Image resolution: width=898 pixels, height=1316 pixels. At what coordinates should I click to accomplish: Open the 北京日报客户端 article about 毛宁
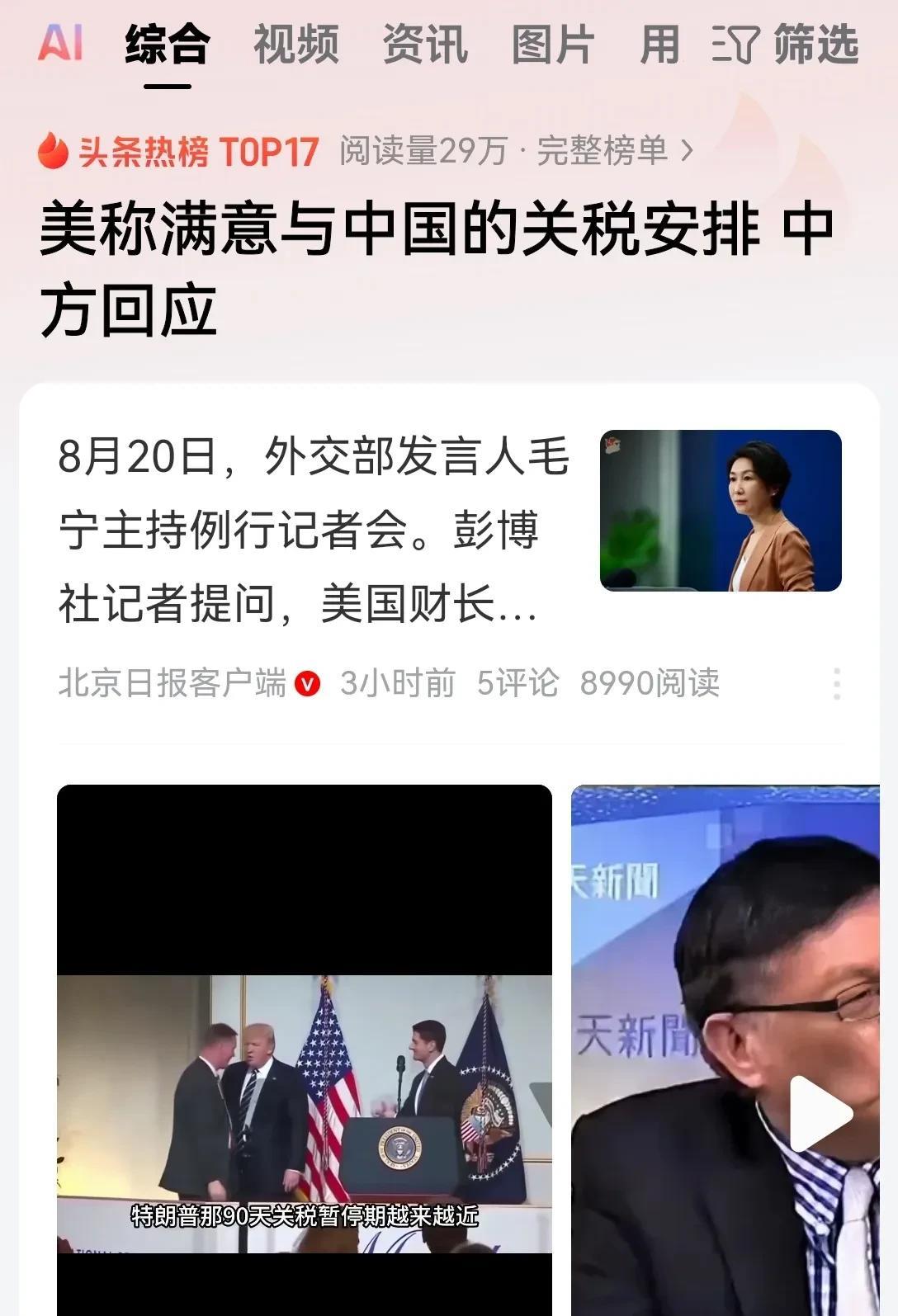point(314,531)
